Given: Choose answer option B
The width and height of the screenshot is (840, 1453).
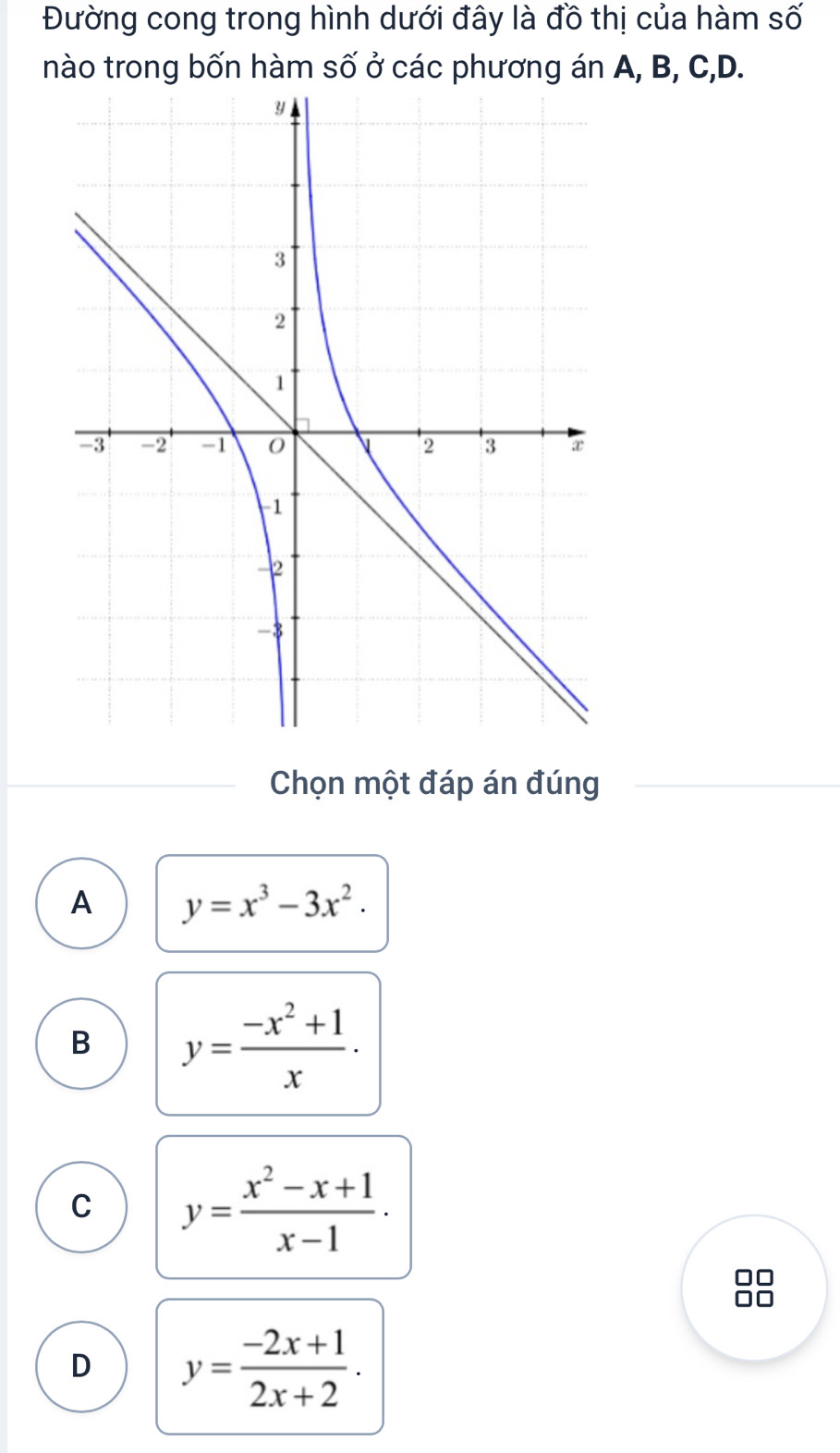Looking at the screenshot, I should (81, 1044).
